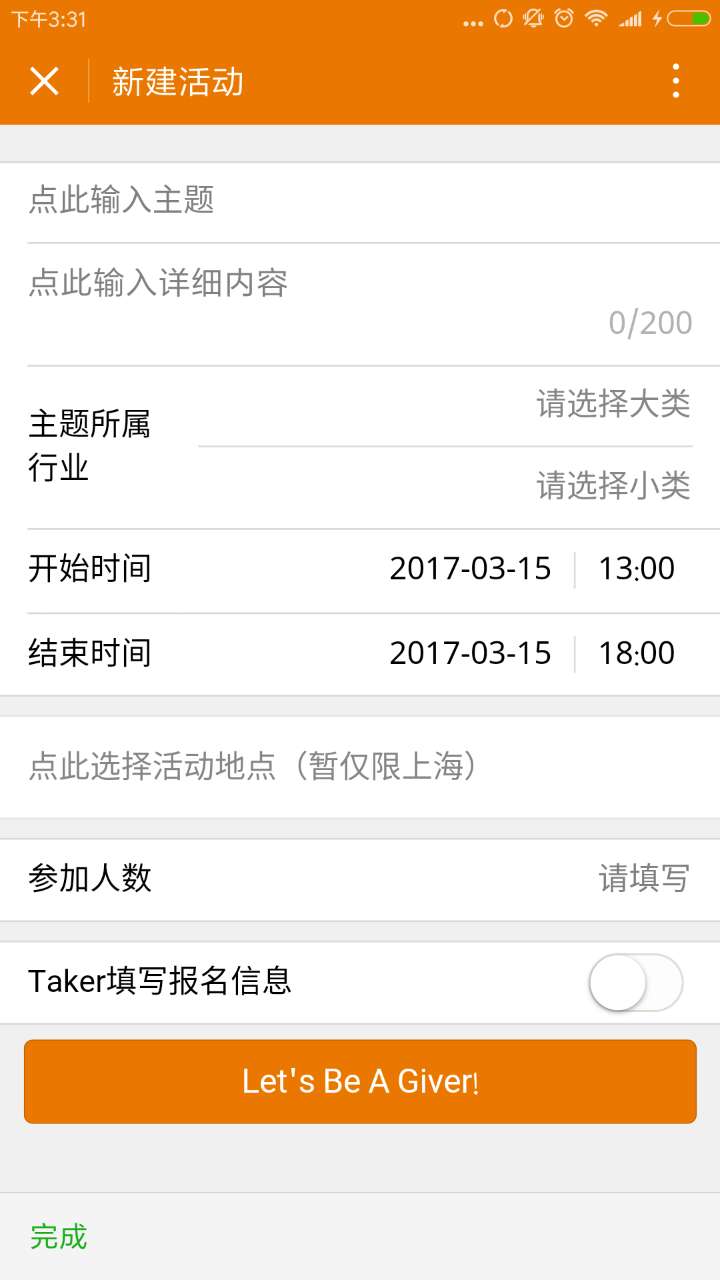Screen dimensions: 720x1280
Task: Select the industry subcategory
Action: coord(612,486)
